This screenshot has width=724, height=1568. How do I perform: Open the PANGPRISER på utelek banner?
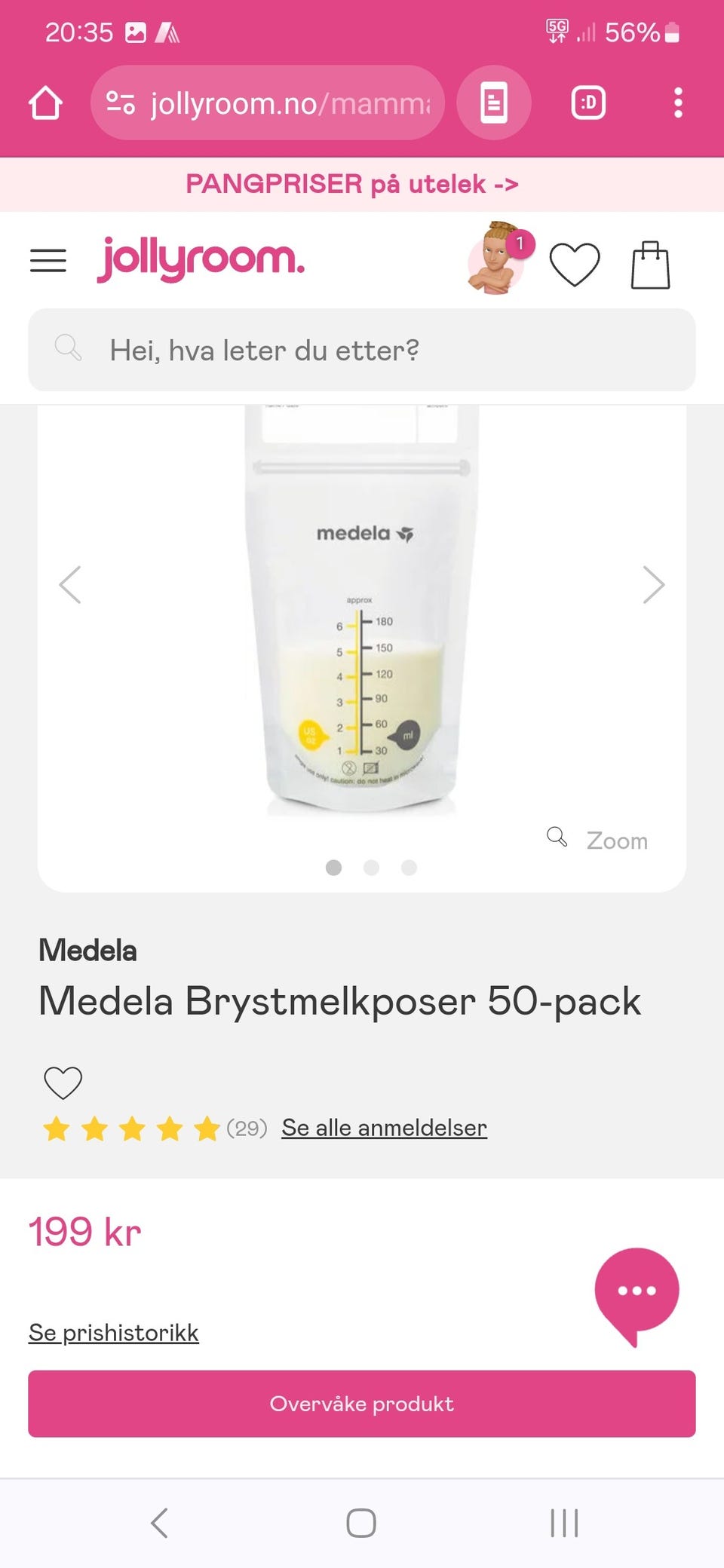(x=352, y=184)
